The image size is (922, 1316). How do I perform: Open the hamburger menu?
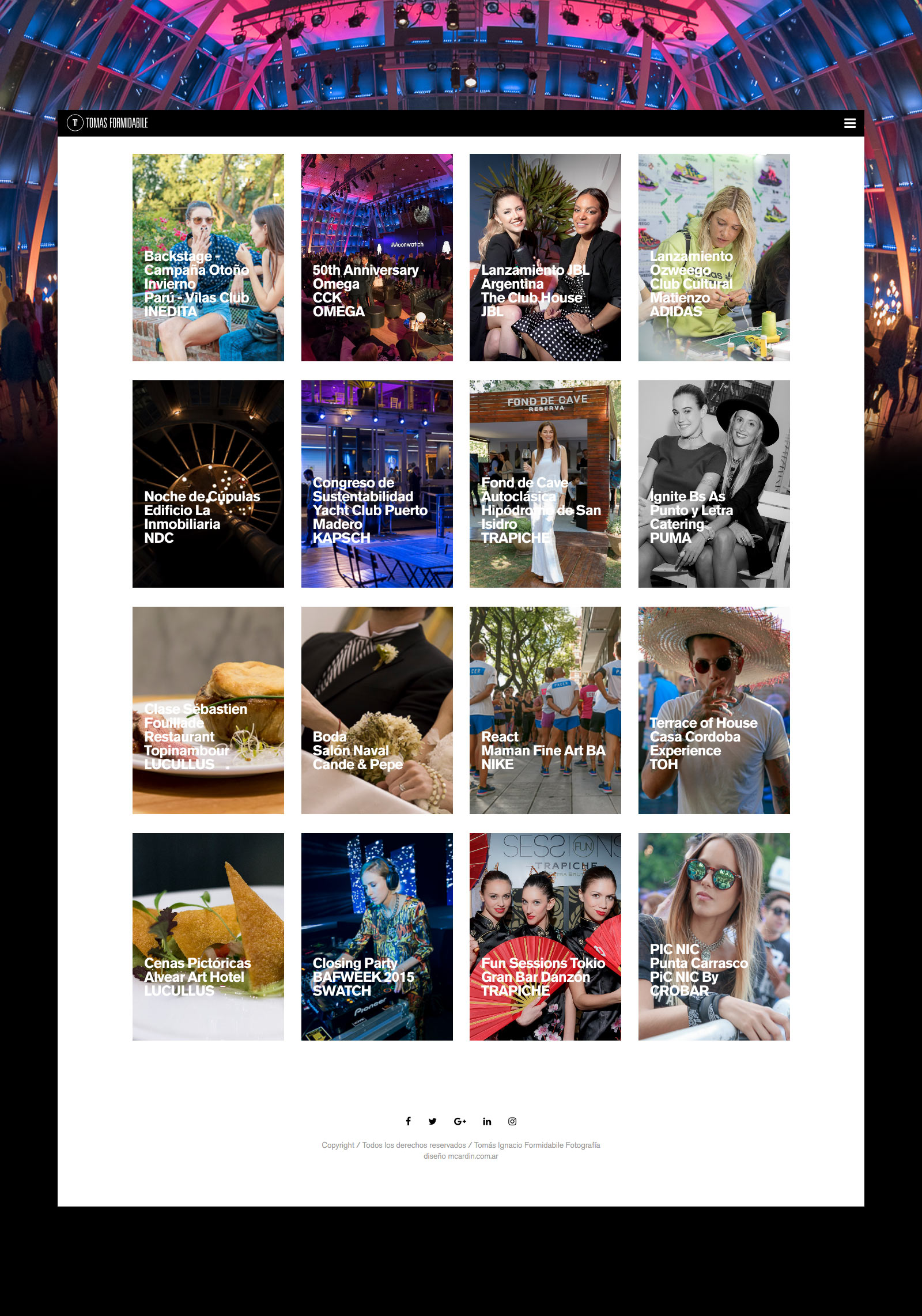849,123
